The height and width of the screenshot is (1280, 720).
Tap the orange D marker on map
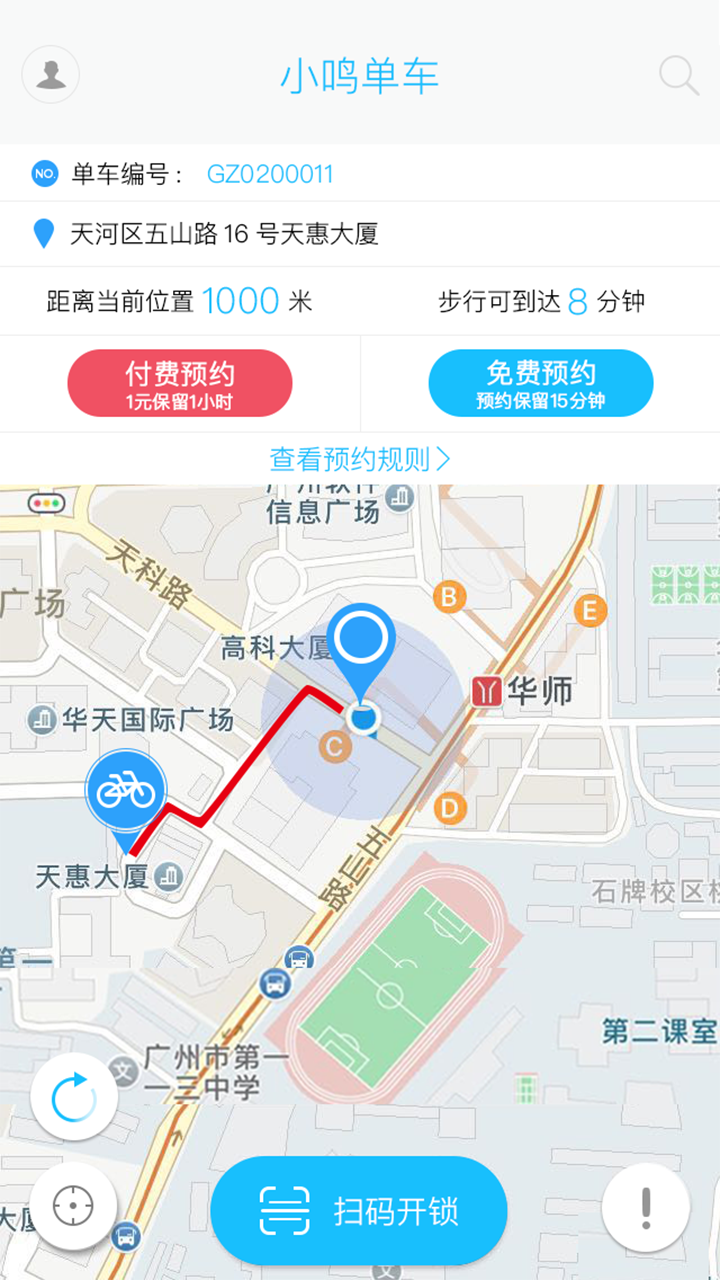click(x=450, y=806)
